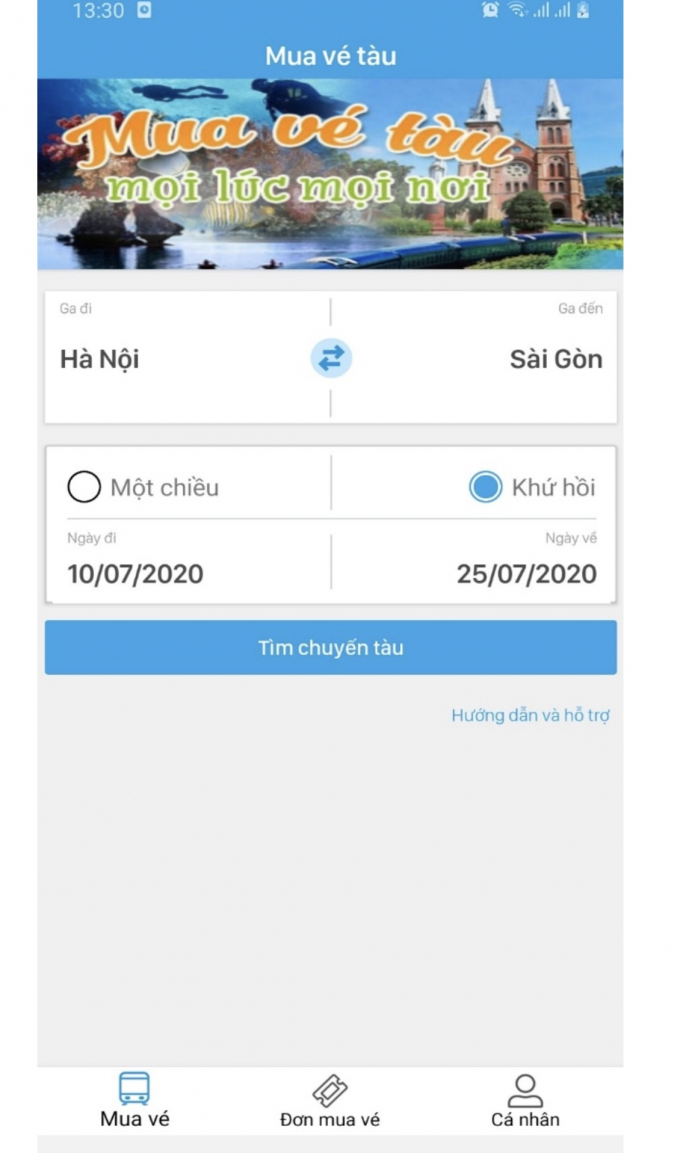Swap departure and arrival stations
This screenshot has width=680, height=1153.
coord(331,358)
